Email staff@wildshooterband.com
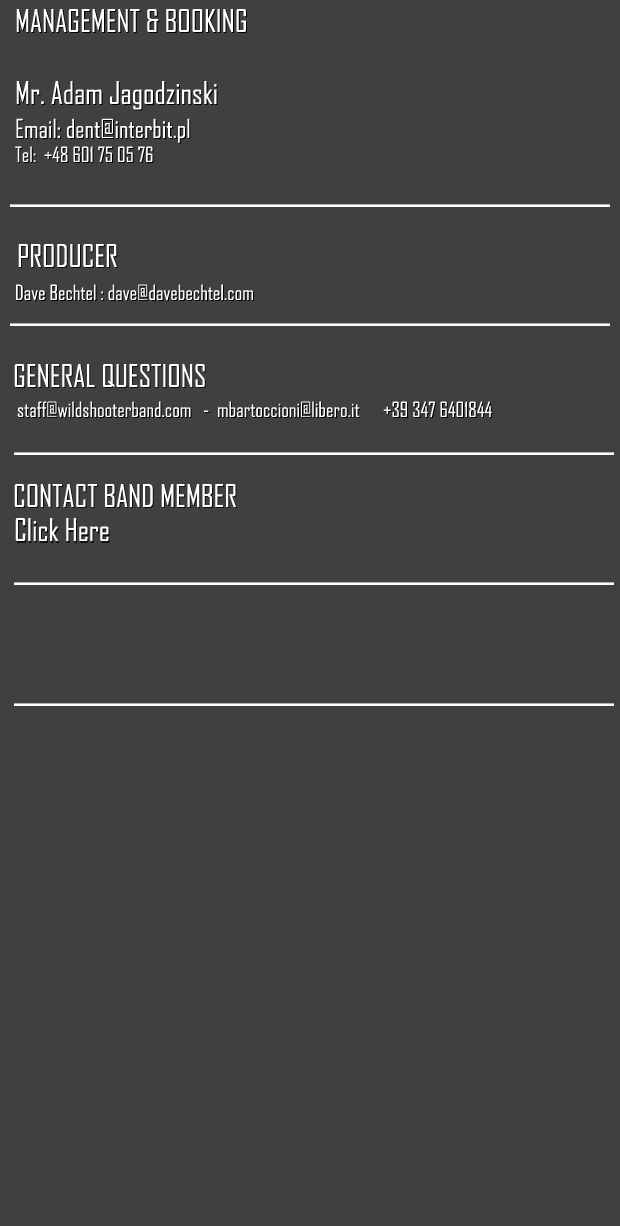This screenshot has width=620, height=1226. pyautogui.click(x=104, y=410)
